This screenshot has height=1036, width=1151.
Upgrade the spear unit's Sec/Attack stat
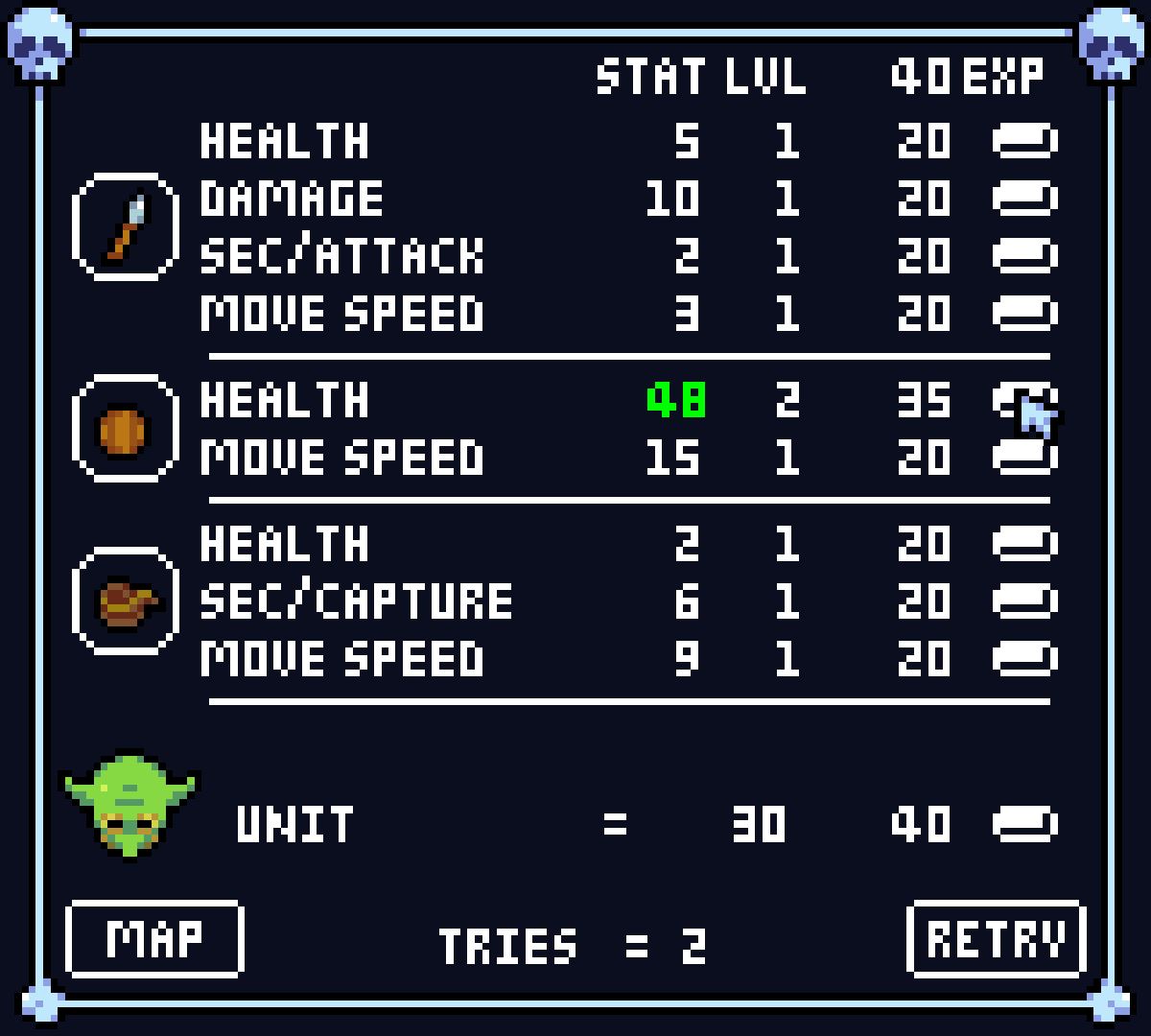[1024, 256]
